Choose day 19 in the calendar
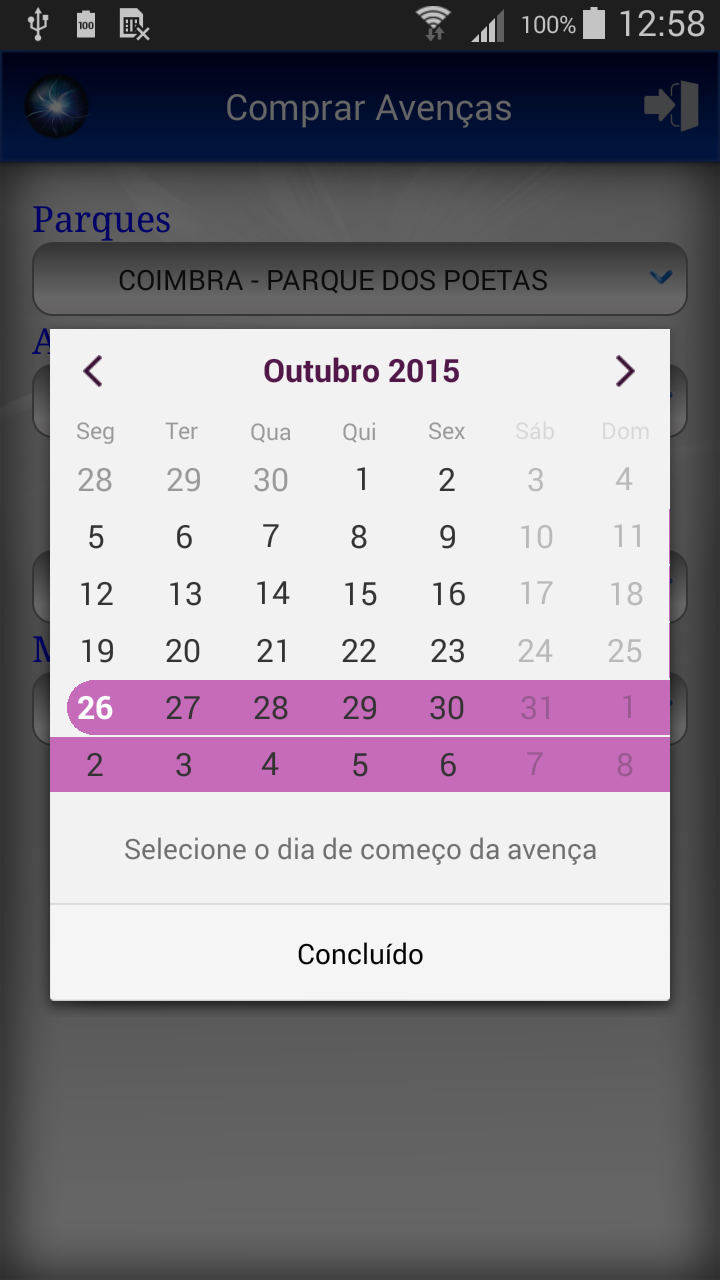 (96, 651)
